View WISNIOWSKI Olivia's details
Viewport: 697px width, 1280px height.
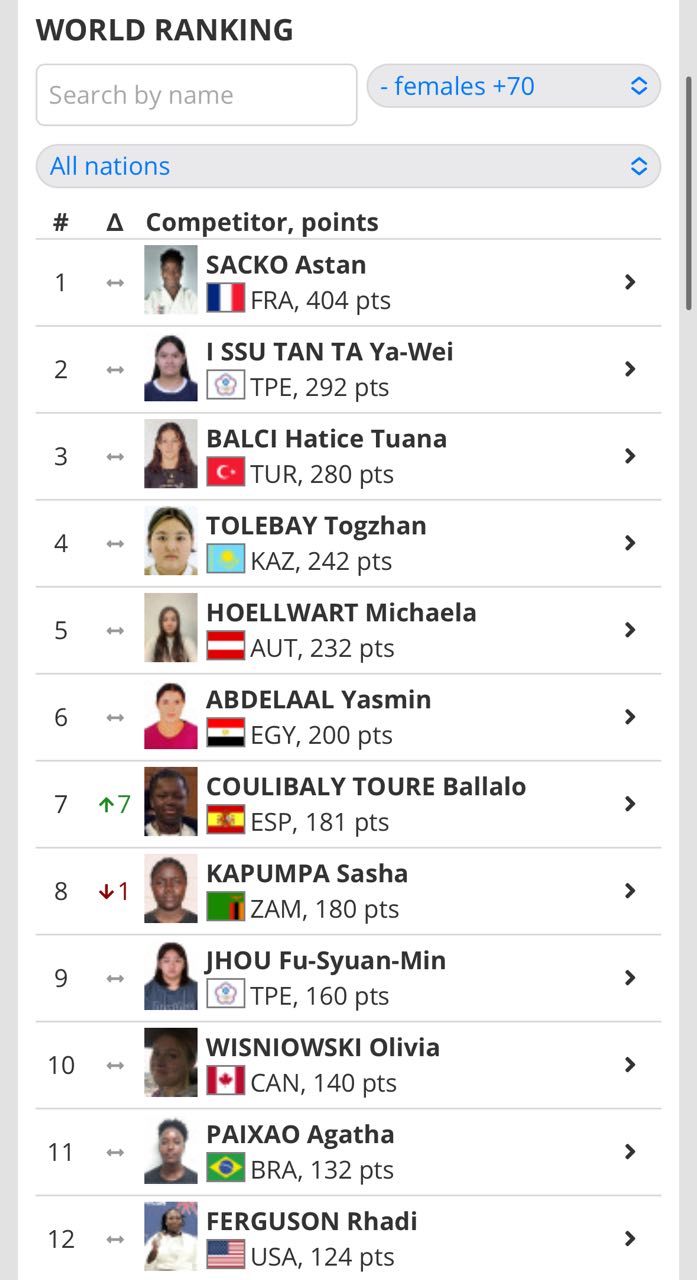(x=348, y=1065)
